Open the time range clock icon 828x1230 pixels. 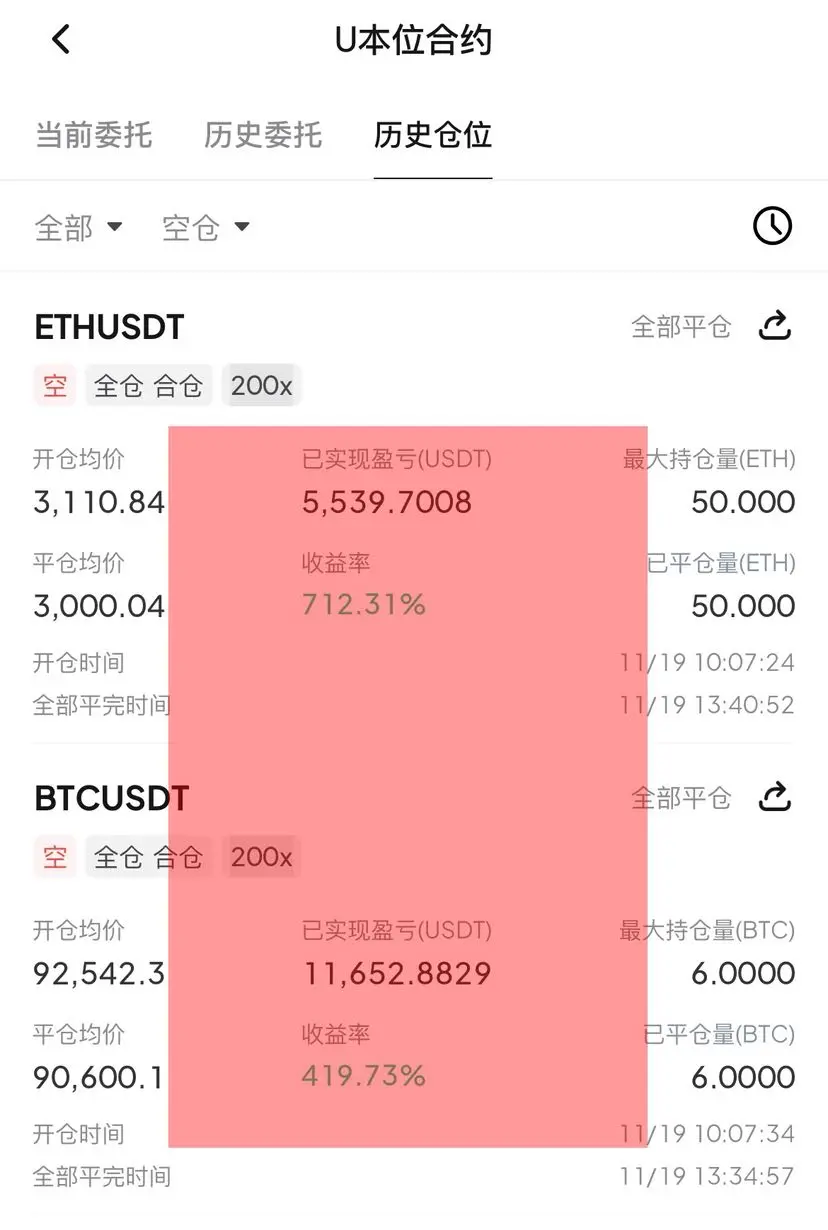772,226
